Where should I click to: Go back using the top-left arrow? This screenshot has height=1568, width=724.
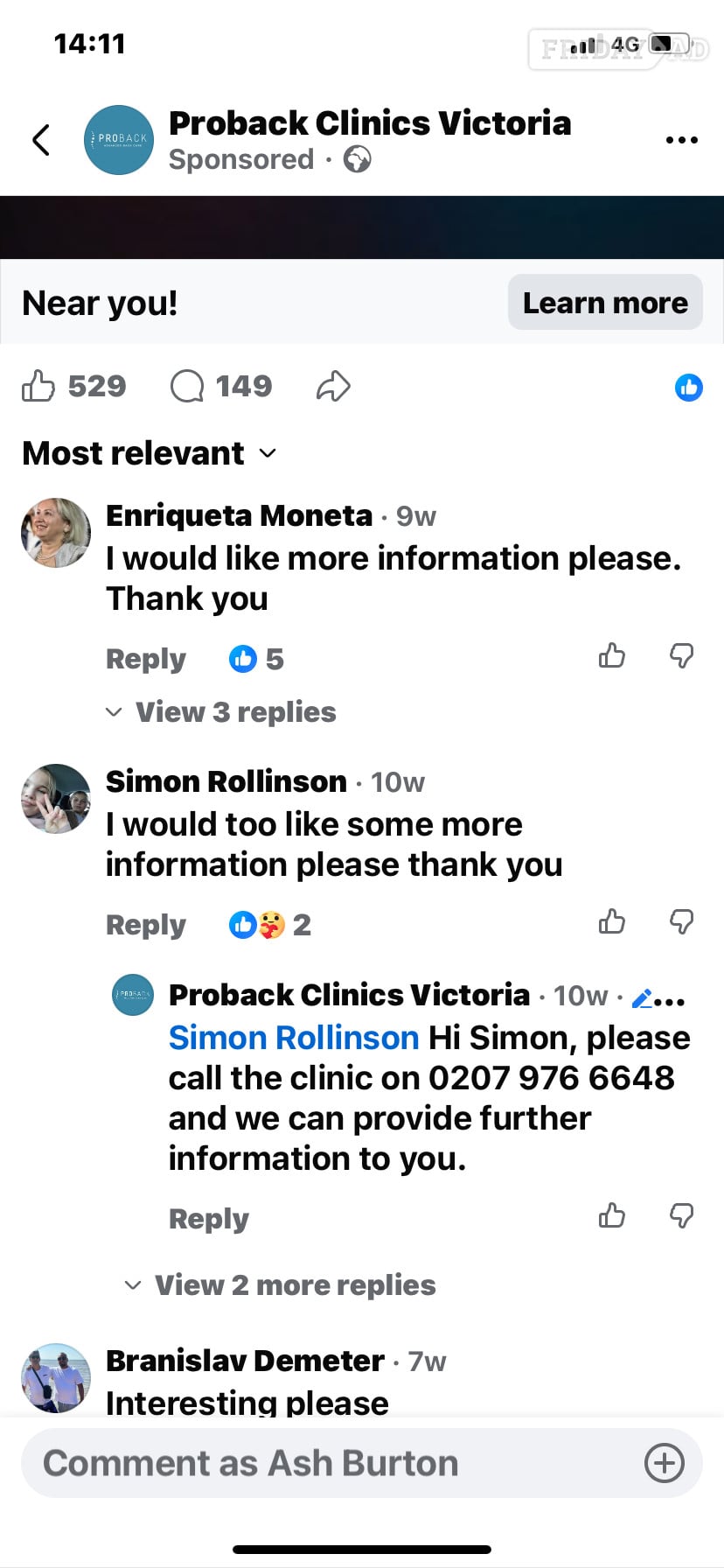pos(41,140)
